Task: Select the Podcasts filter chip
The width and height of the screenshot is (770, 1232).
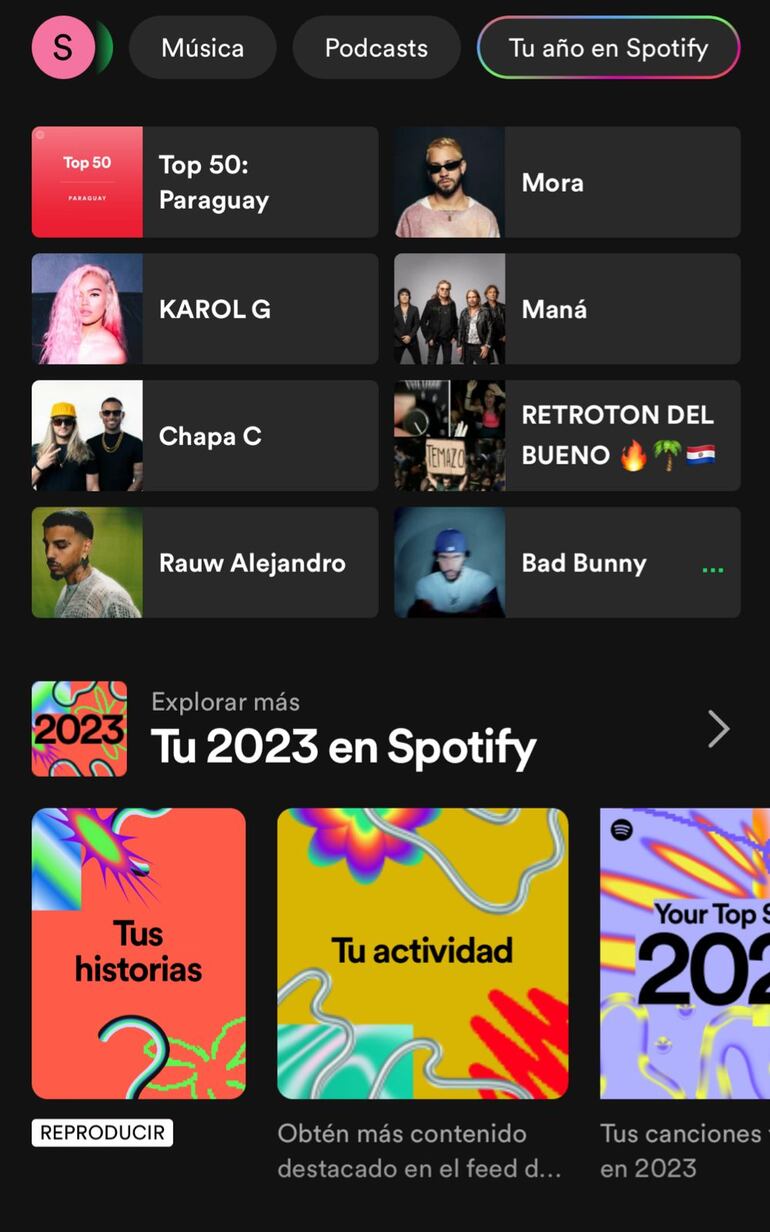Action: click(376, 48)
